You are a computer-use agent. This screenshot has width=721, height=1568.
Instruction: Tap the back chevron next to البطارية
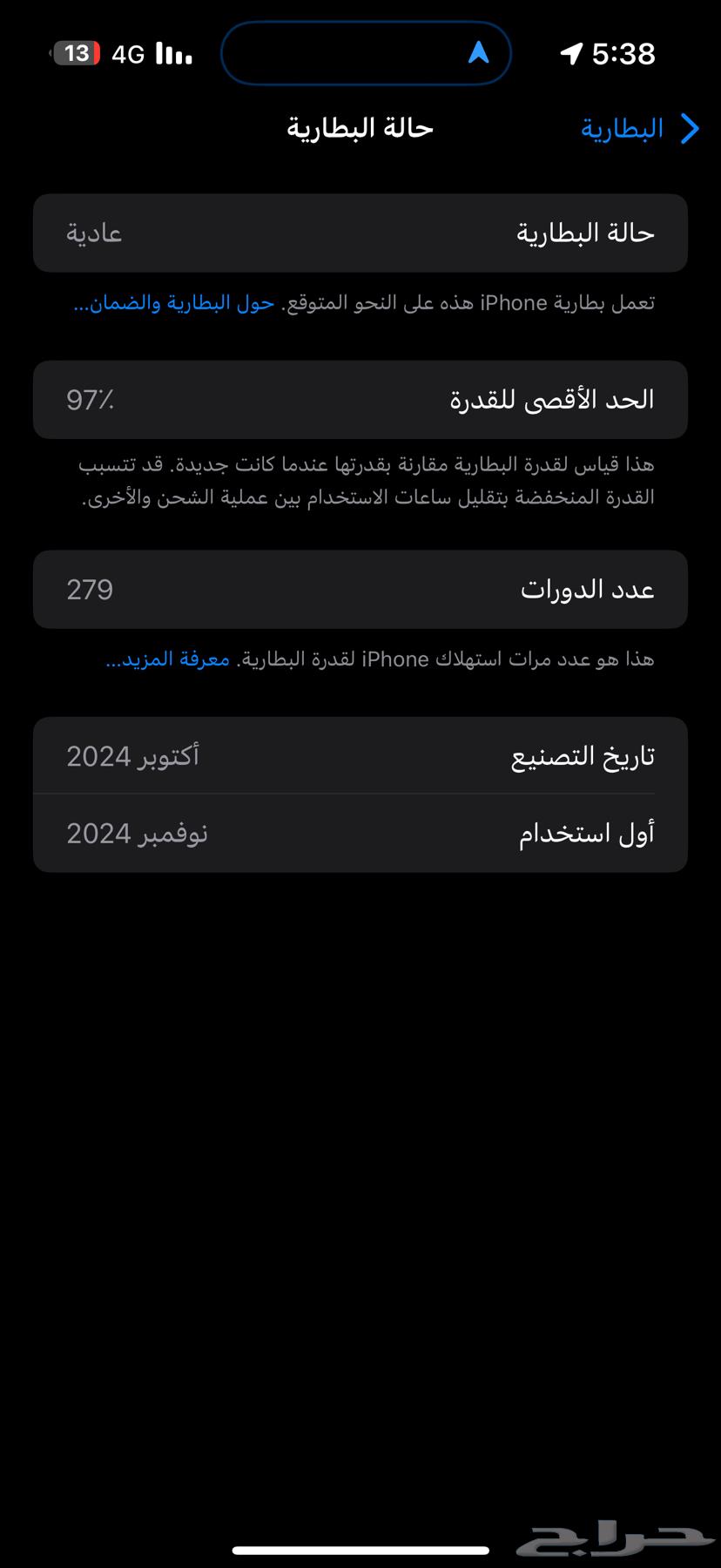[689, 128]
